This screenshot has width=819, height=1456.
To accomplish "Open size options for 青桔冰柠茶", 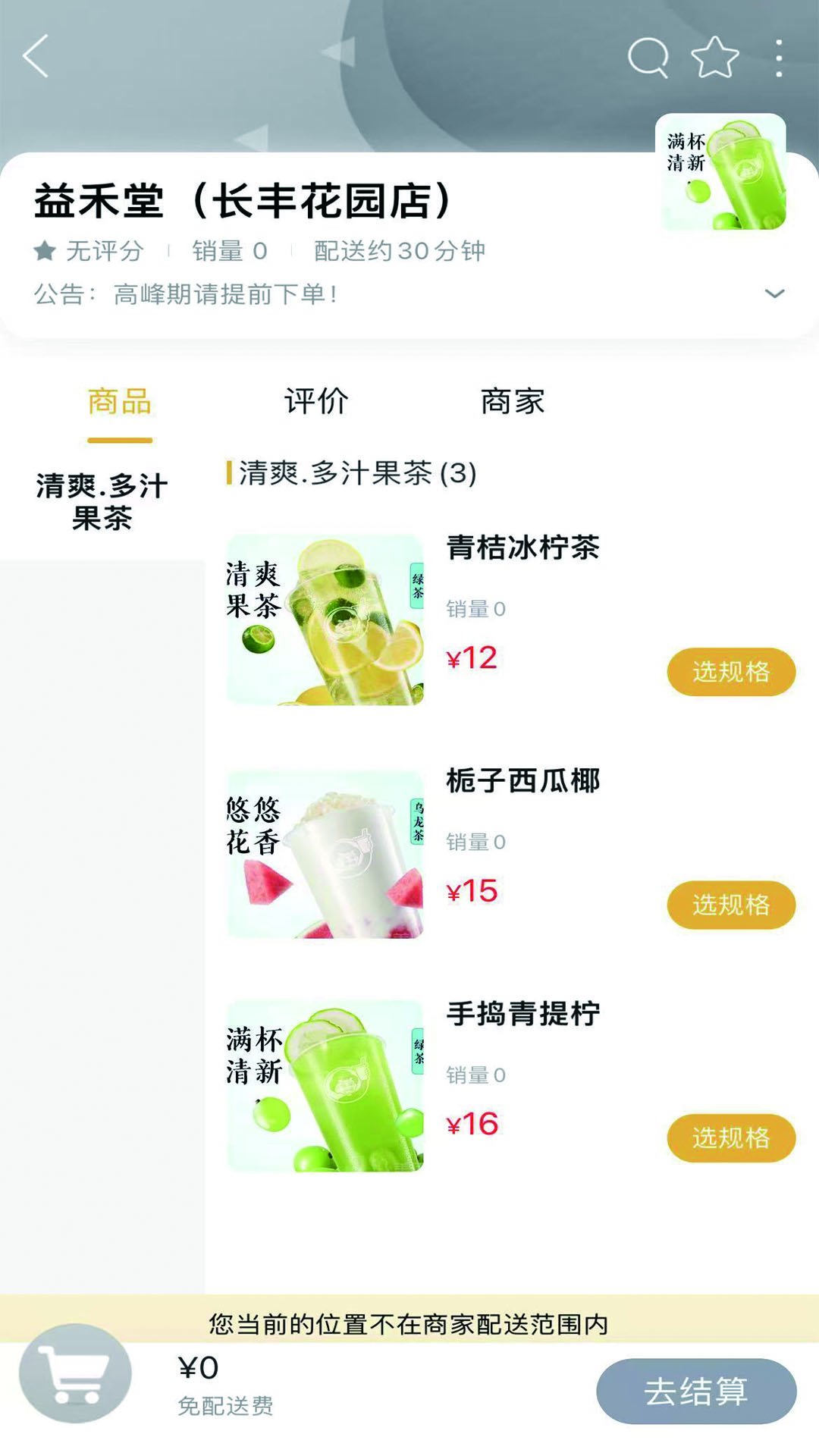I will (x=730, y=671).
